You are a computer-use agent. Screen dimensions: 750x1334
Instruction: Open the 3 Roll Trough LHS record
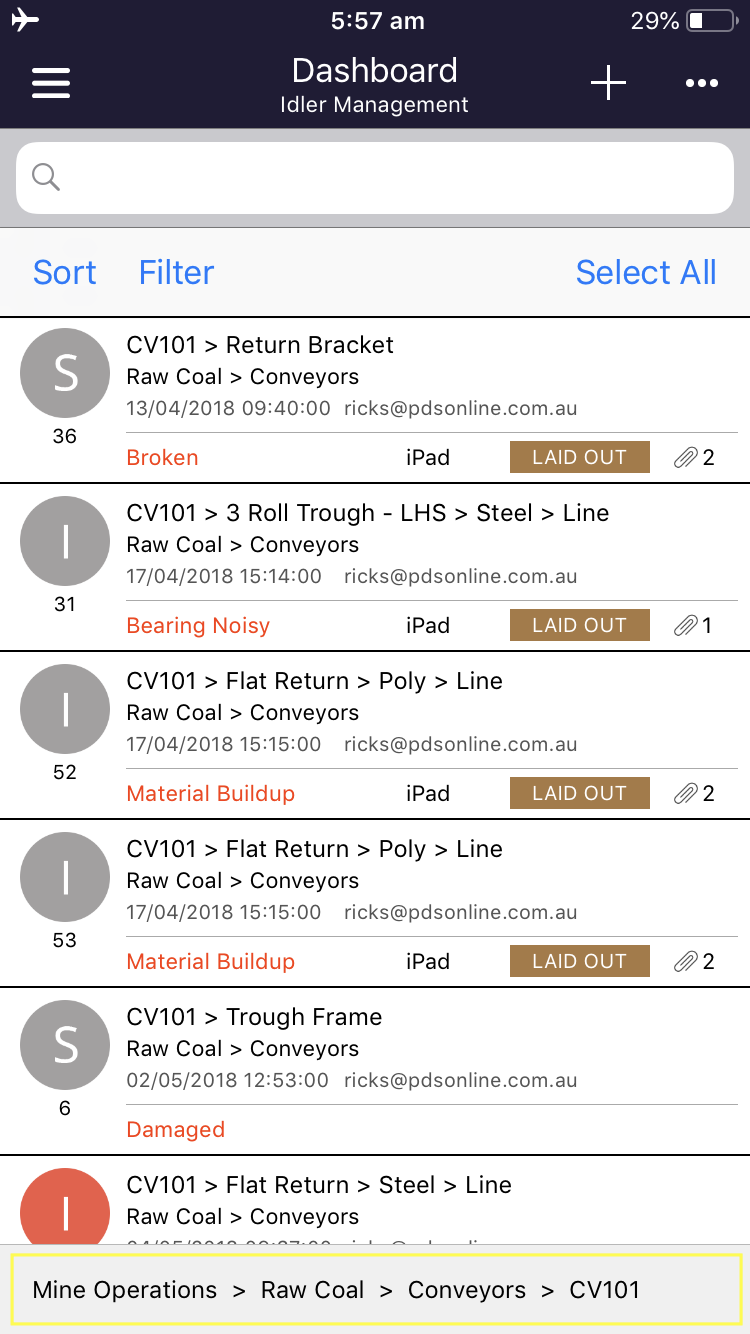tap(375, 569)
